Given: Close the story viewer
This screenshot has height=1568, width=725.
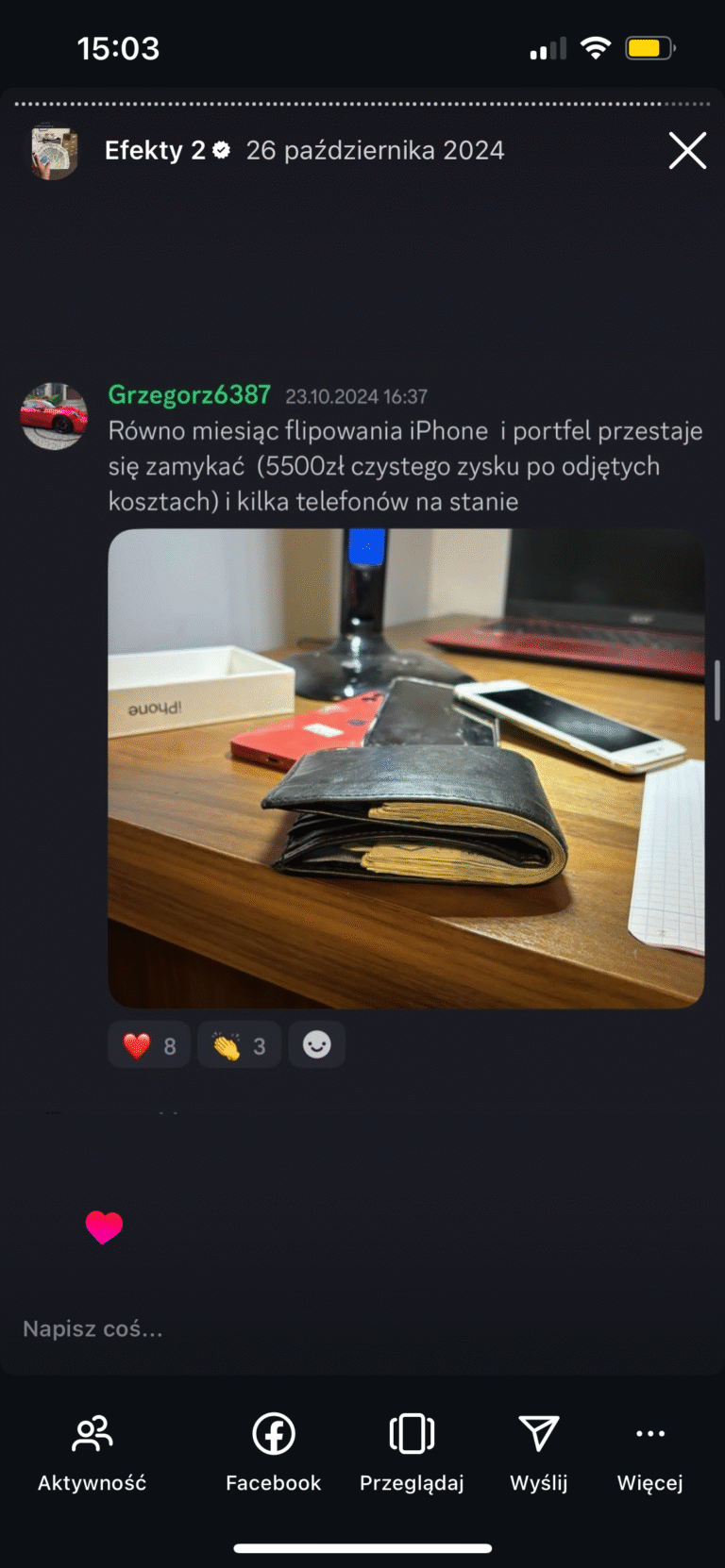Looking at the screenshot, I should click(687, 151).
